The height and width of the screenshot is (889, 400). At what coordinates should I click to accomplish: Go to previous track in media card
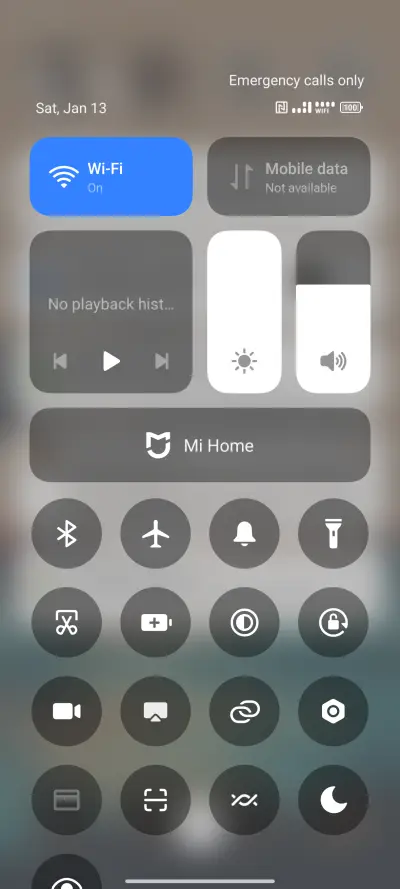coord(60,361)
